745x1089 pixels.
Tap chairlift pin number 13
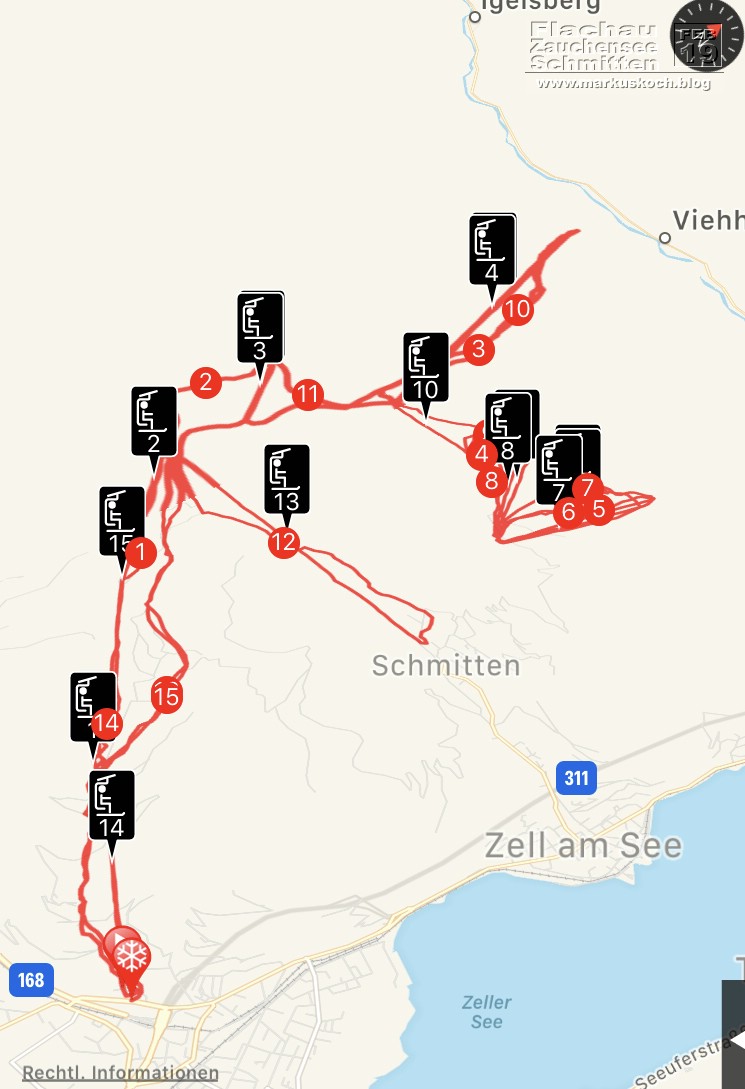pyautogui.click(x=287, y=479)
